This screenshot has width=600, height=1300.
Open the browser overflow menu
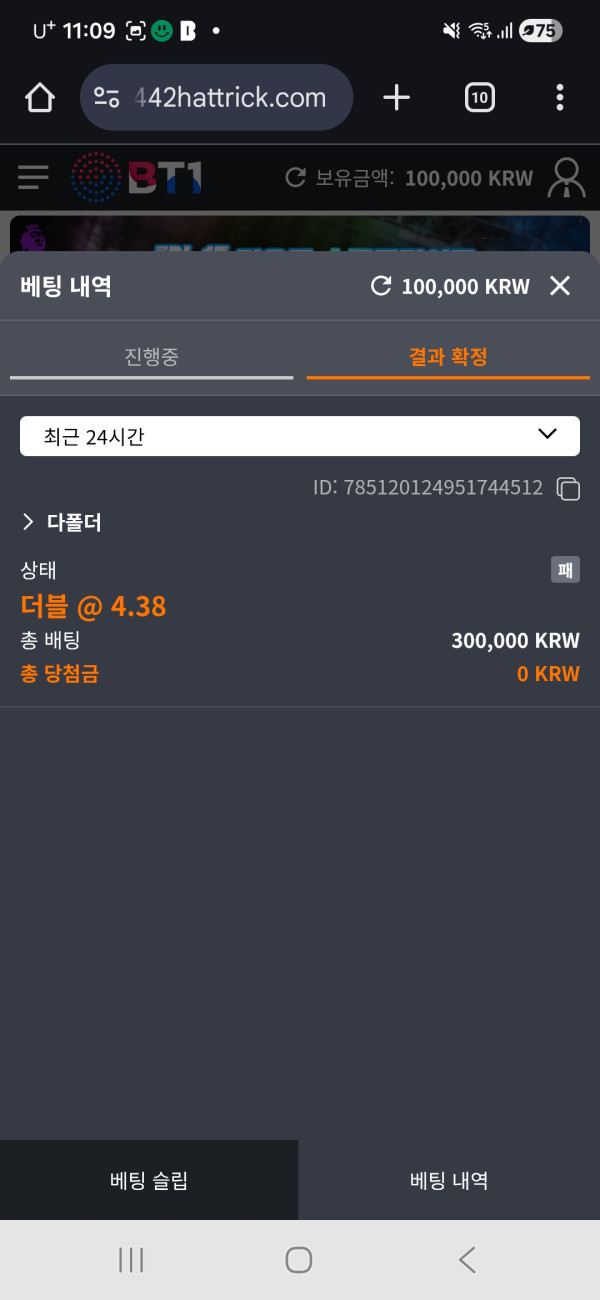point(559,97)
